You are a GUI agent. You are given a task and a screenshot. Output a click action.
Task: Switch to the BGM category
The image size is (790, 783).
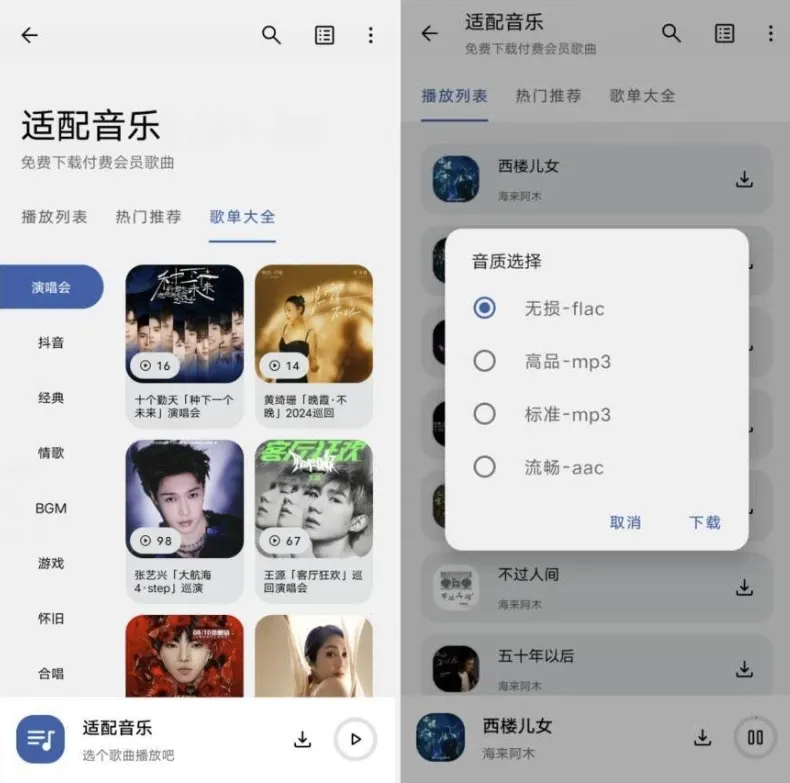coord(51,508)
